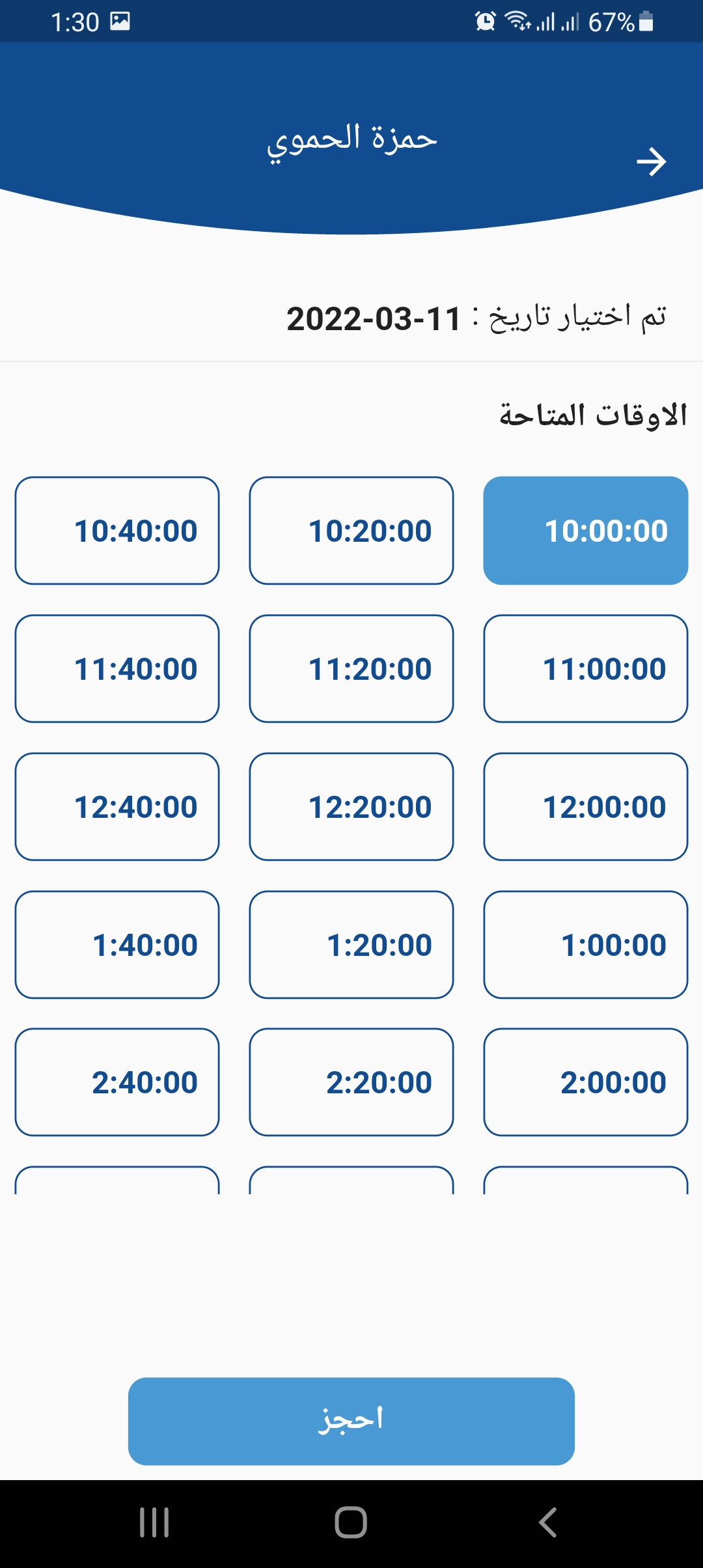Image resolution: width=703 pixels, height=1568 pixels.
Task: Tap the احجز booking button
Action: [x=351, y=1421]
